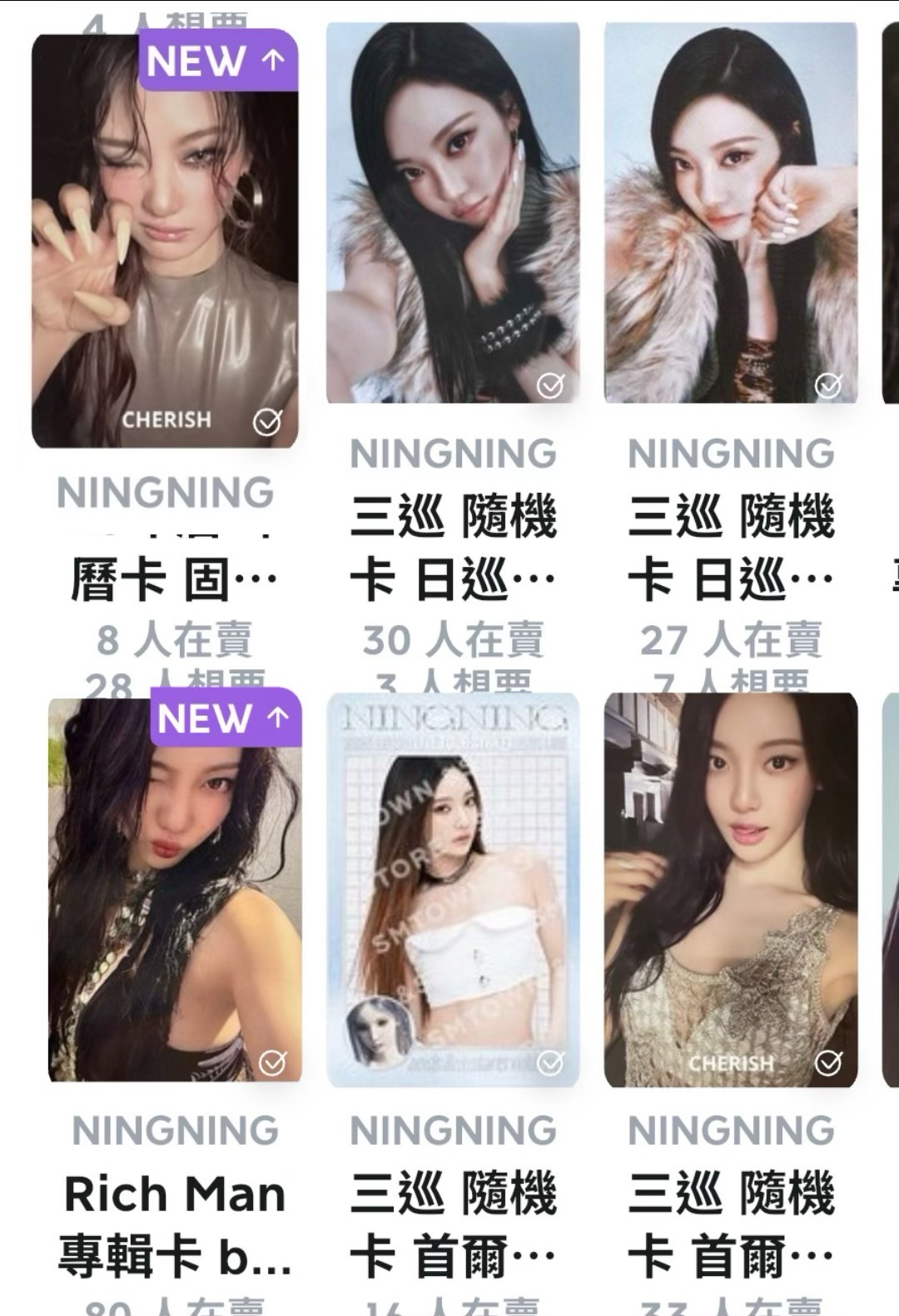The width and height of the screenshot is (899, 1316).
Task: Click the checkmark on the white-top SMTOWN card
Action: click(549, 1061)
